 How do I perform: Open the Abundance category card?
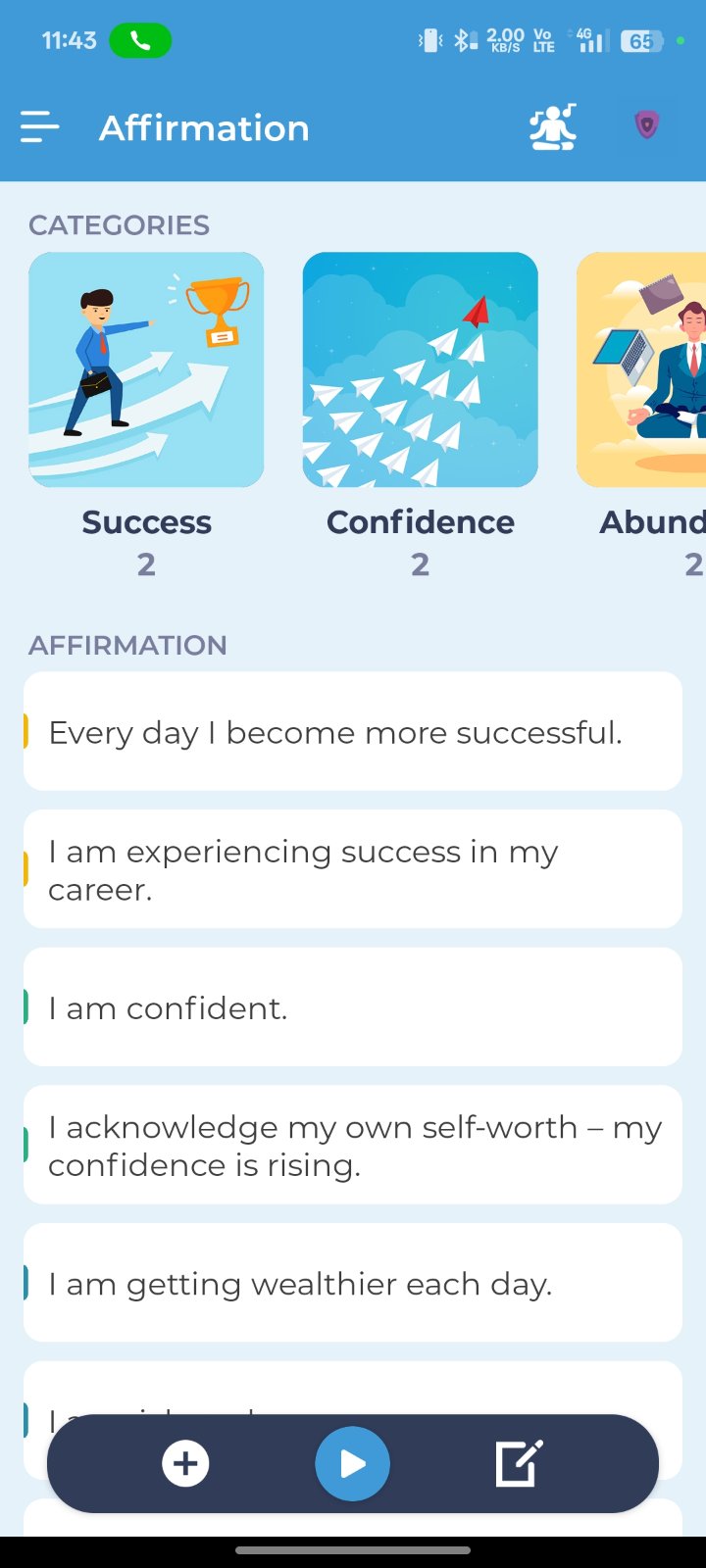pos(643,370)
